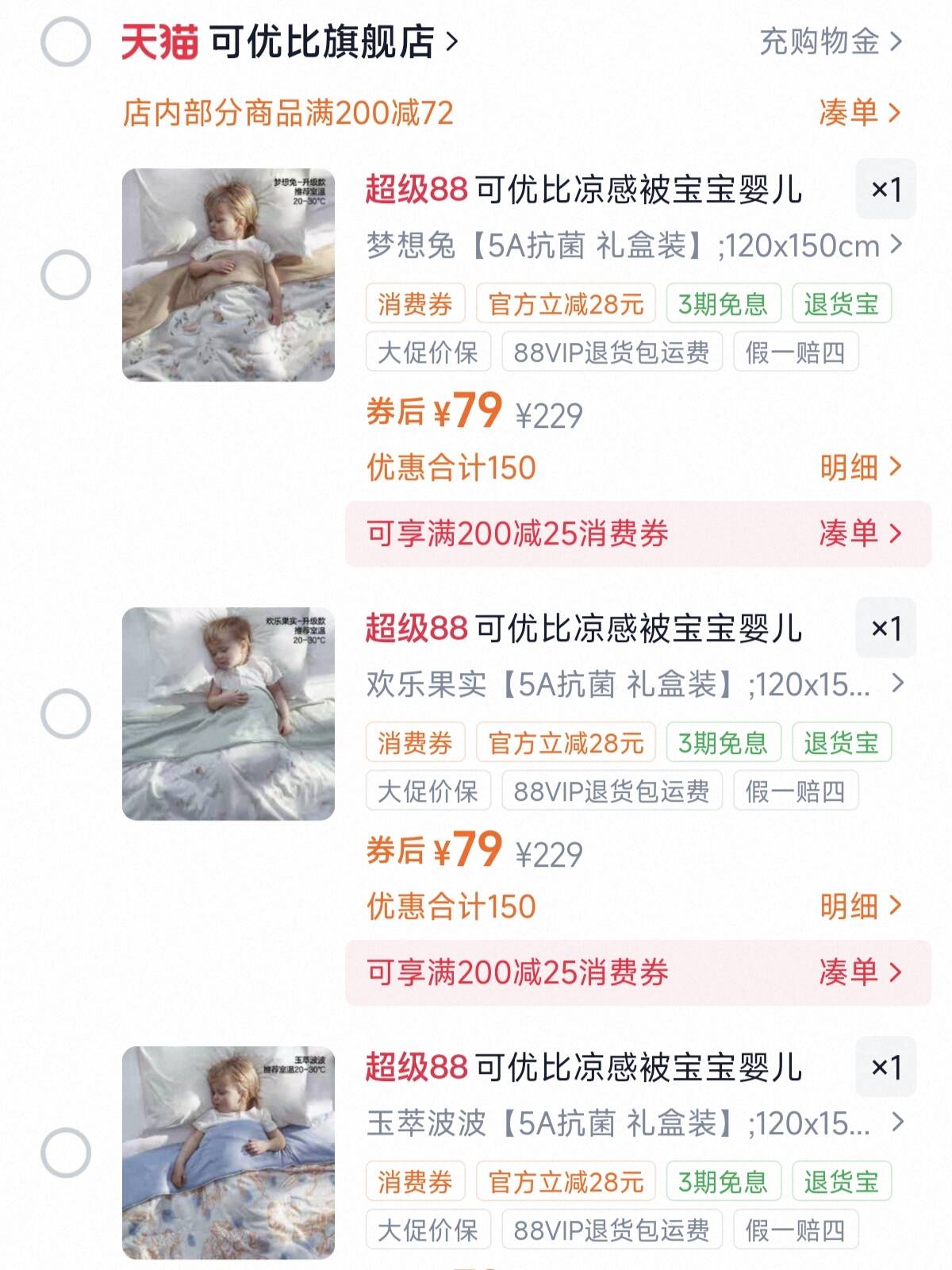This screenshot has height=1270, width=952.
Task: Open the 玉萃波波 blanket product image
Action: tap(228, 1153)
